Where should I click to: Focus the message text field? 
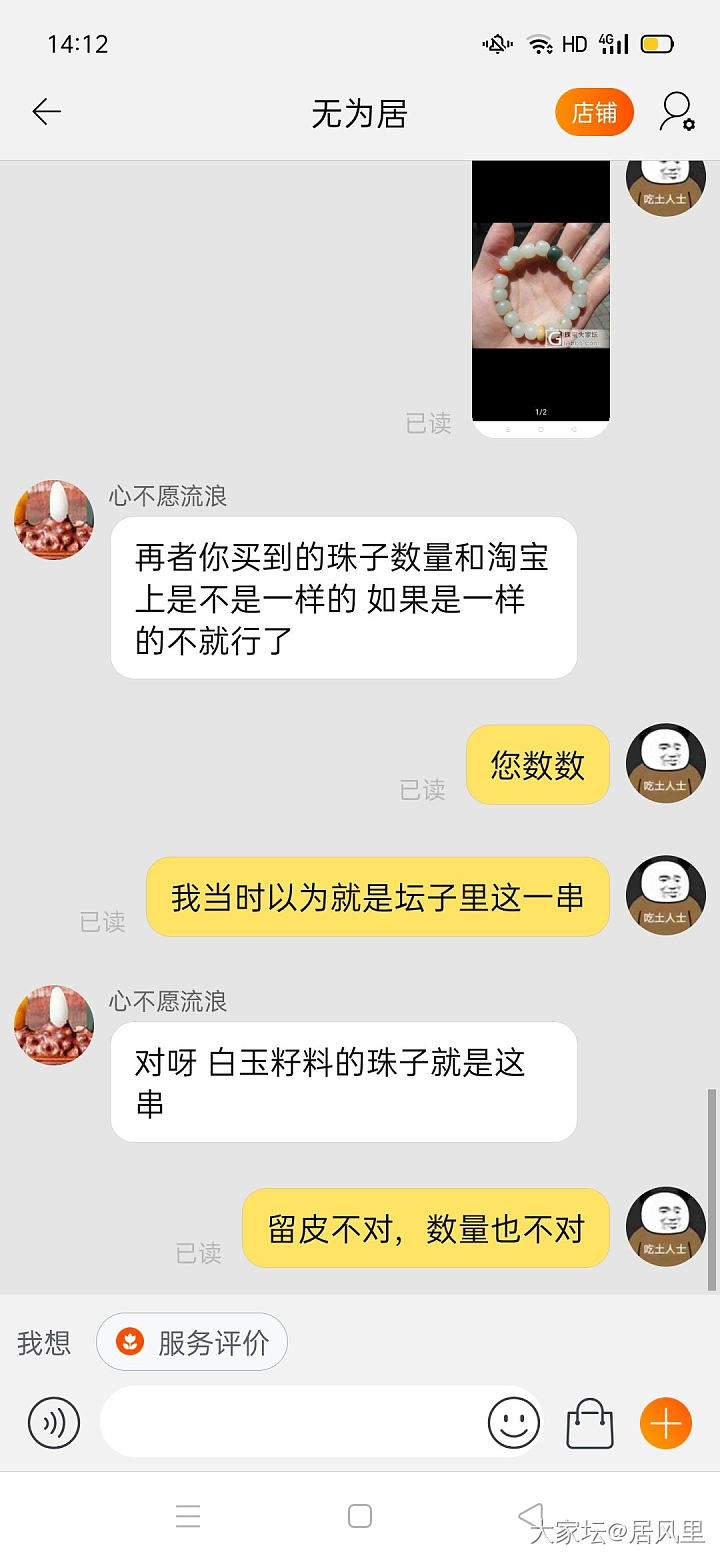pyautogui.click(x=290, y=1422)
